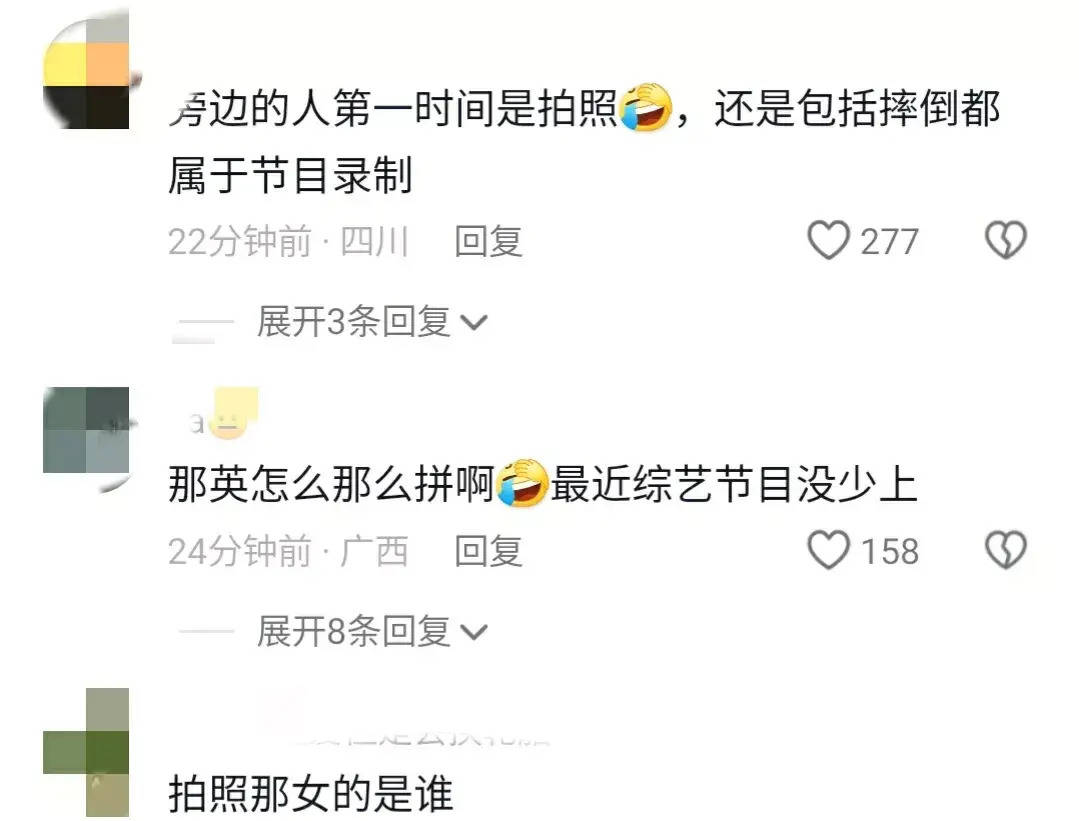
Task: Reply to the 24分钟前 广西 comment
Action: (x=488, y=551)
